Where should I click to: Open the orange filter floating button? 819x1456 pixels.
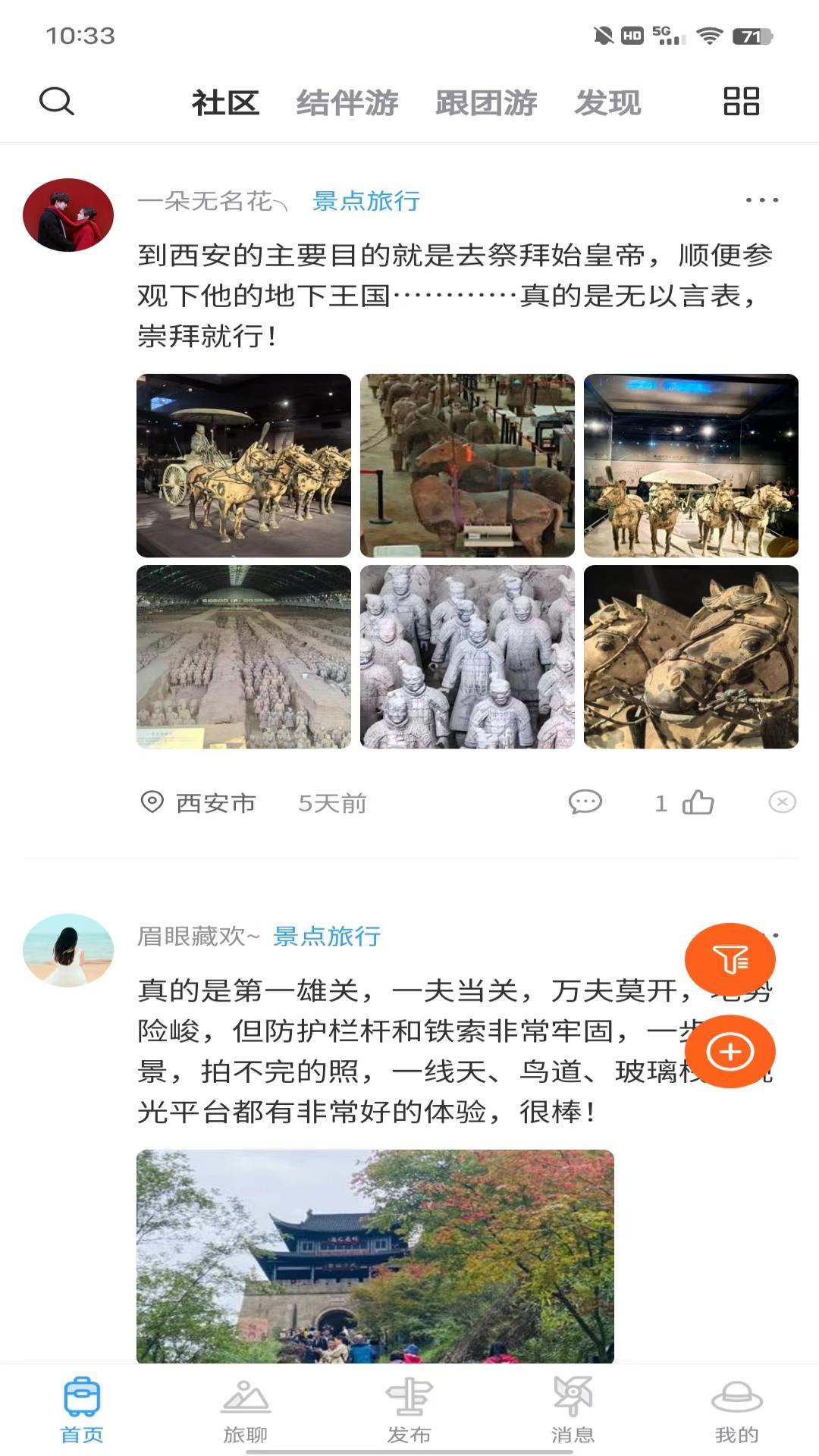point(730,959)
